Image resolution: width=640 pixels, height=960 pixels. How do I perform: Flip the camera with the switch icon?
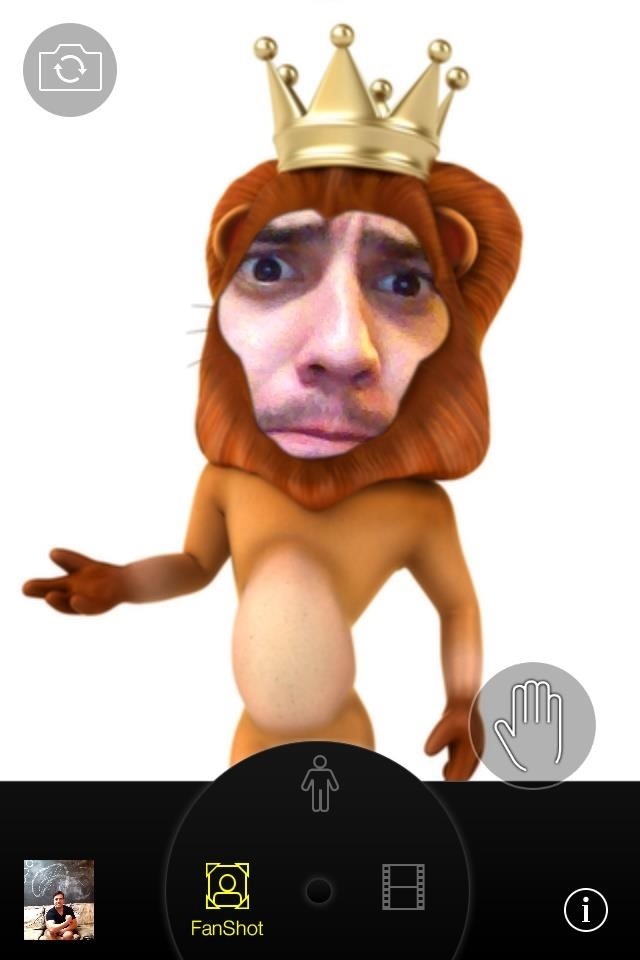click(70, 70)
